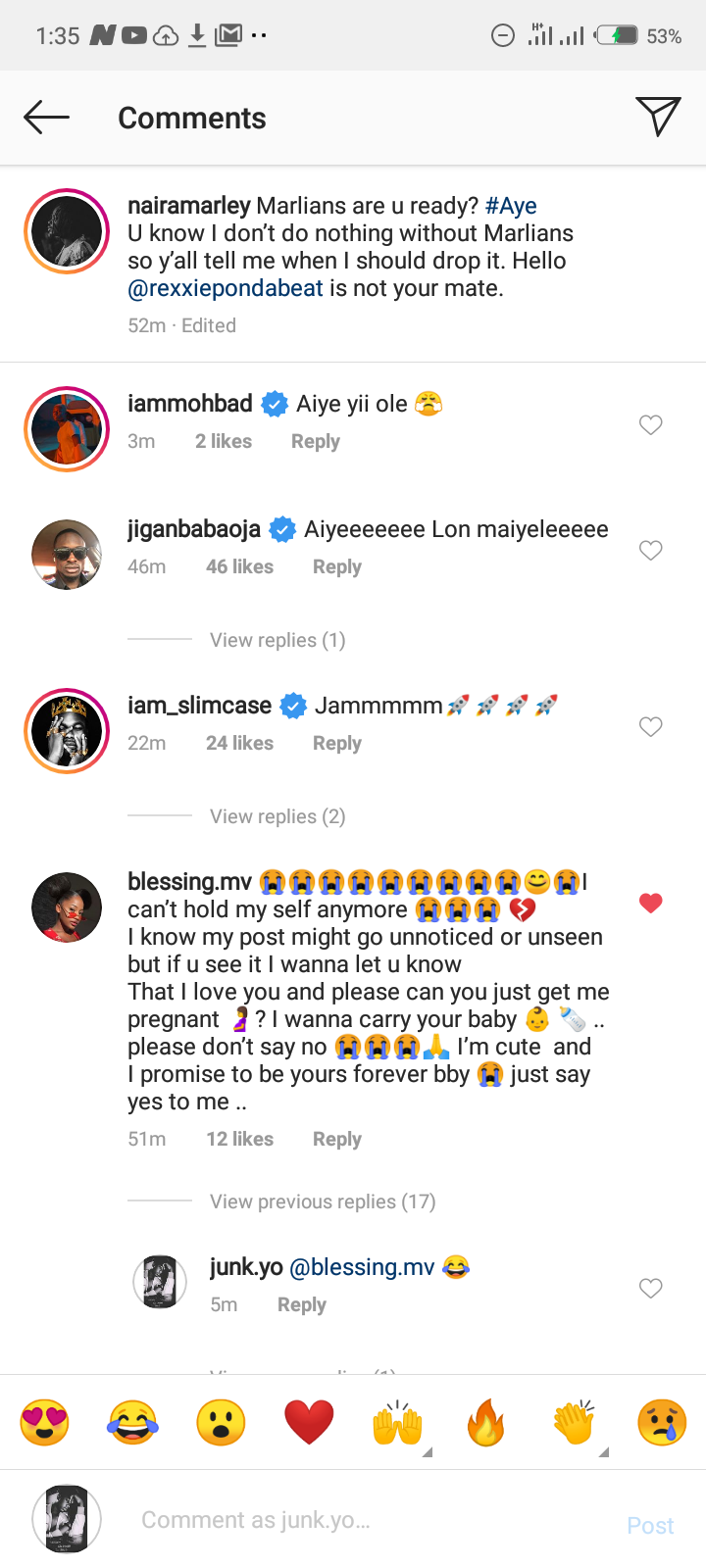Like jiganbabaoja's comment
Screen dimensions: 706x1568
(650, 550)
